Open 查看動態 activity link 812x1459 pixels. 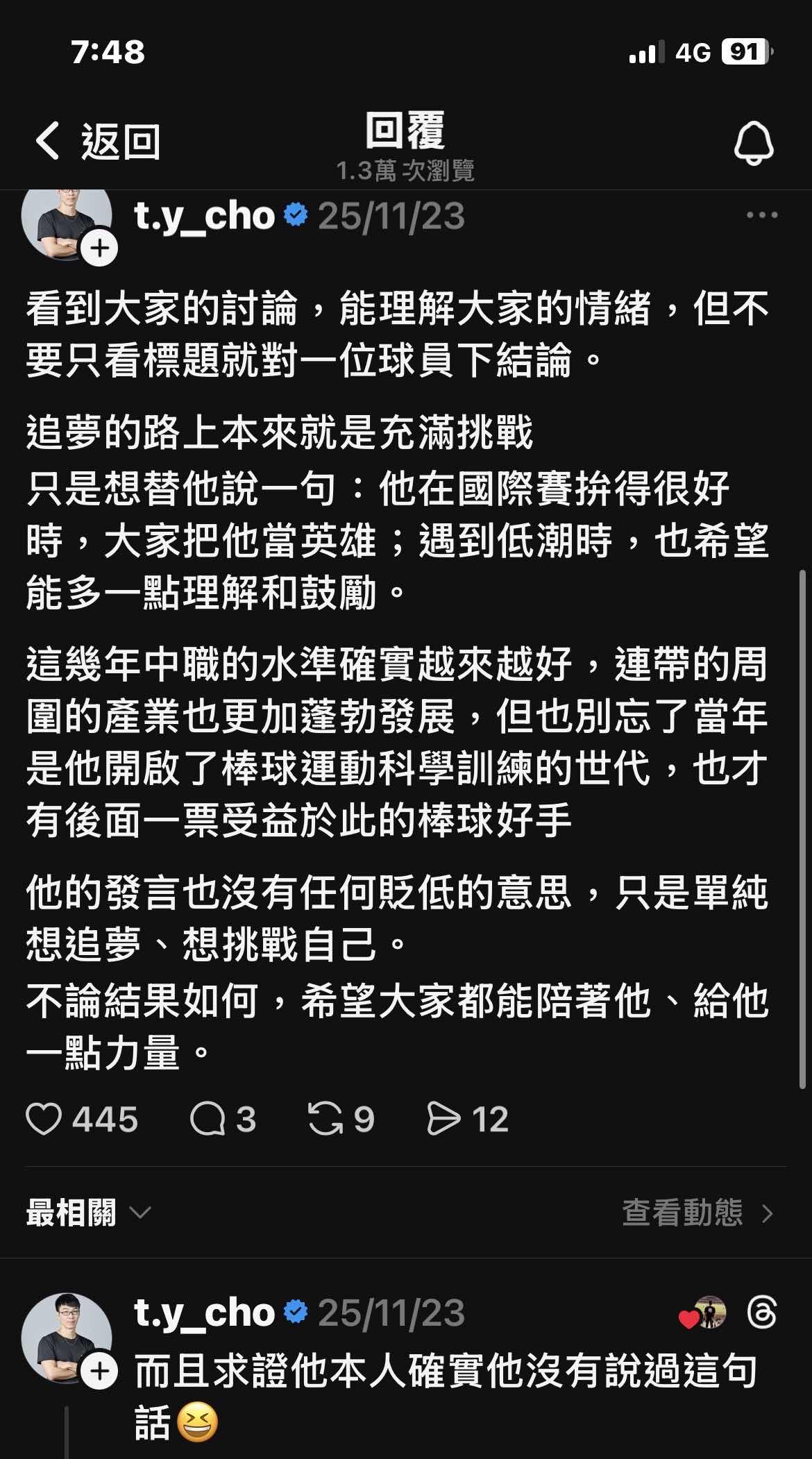pyautogui.click(x=697, y=1213)
